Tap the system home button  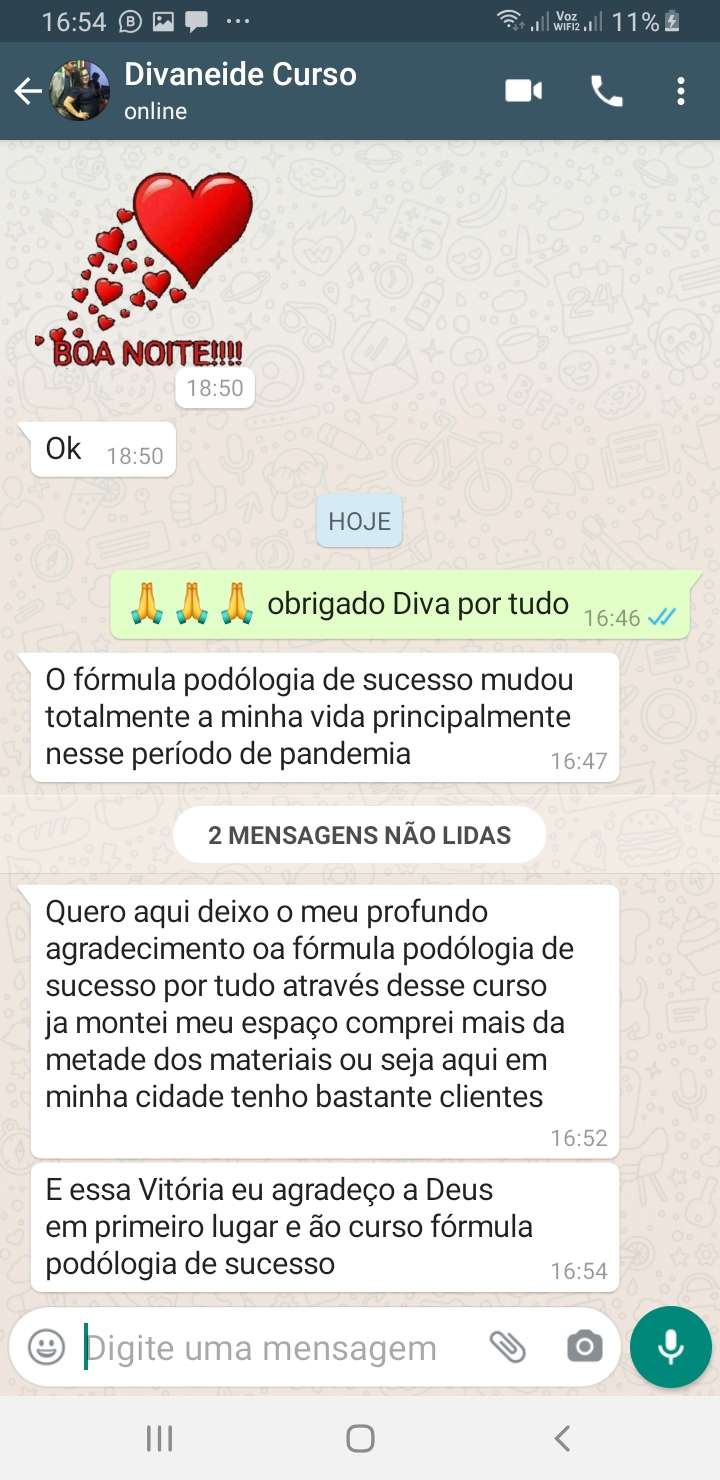360,1438
